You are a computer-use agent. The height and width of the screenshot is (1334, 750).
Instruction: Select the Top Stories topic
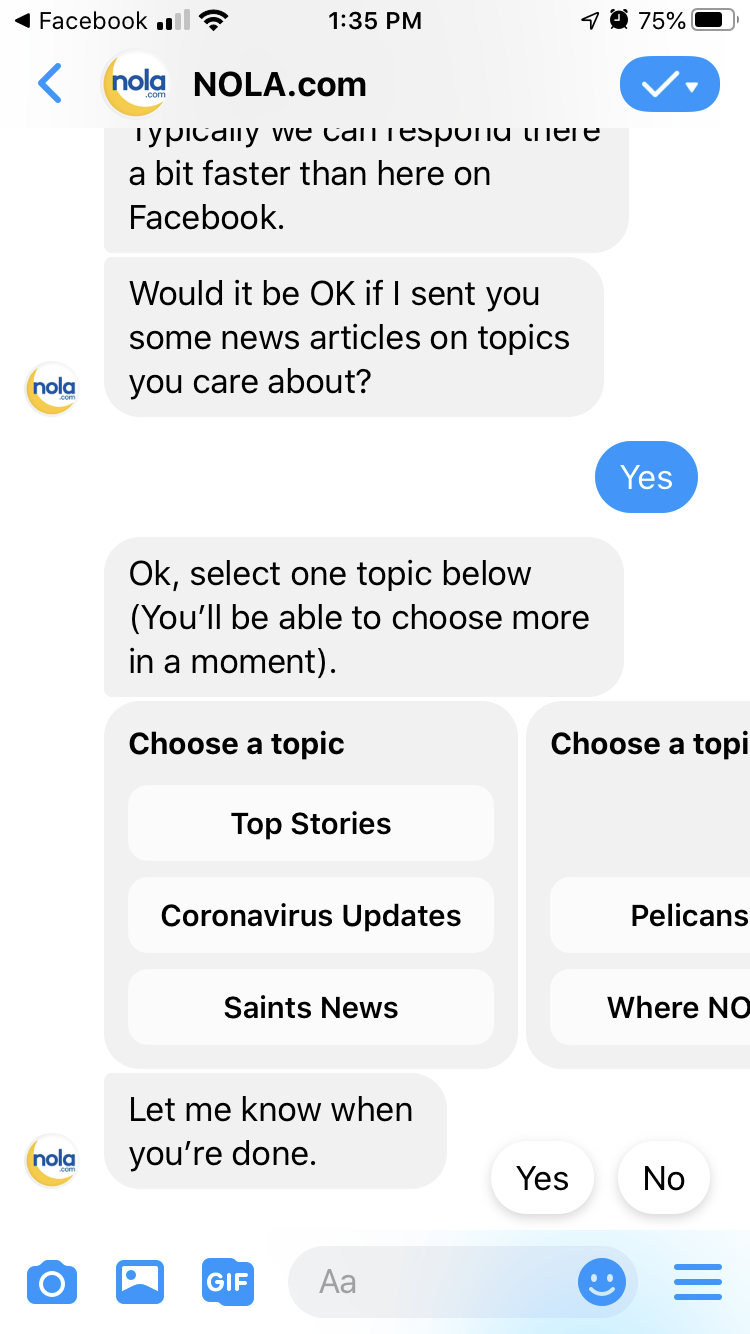click(311, 823)
